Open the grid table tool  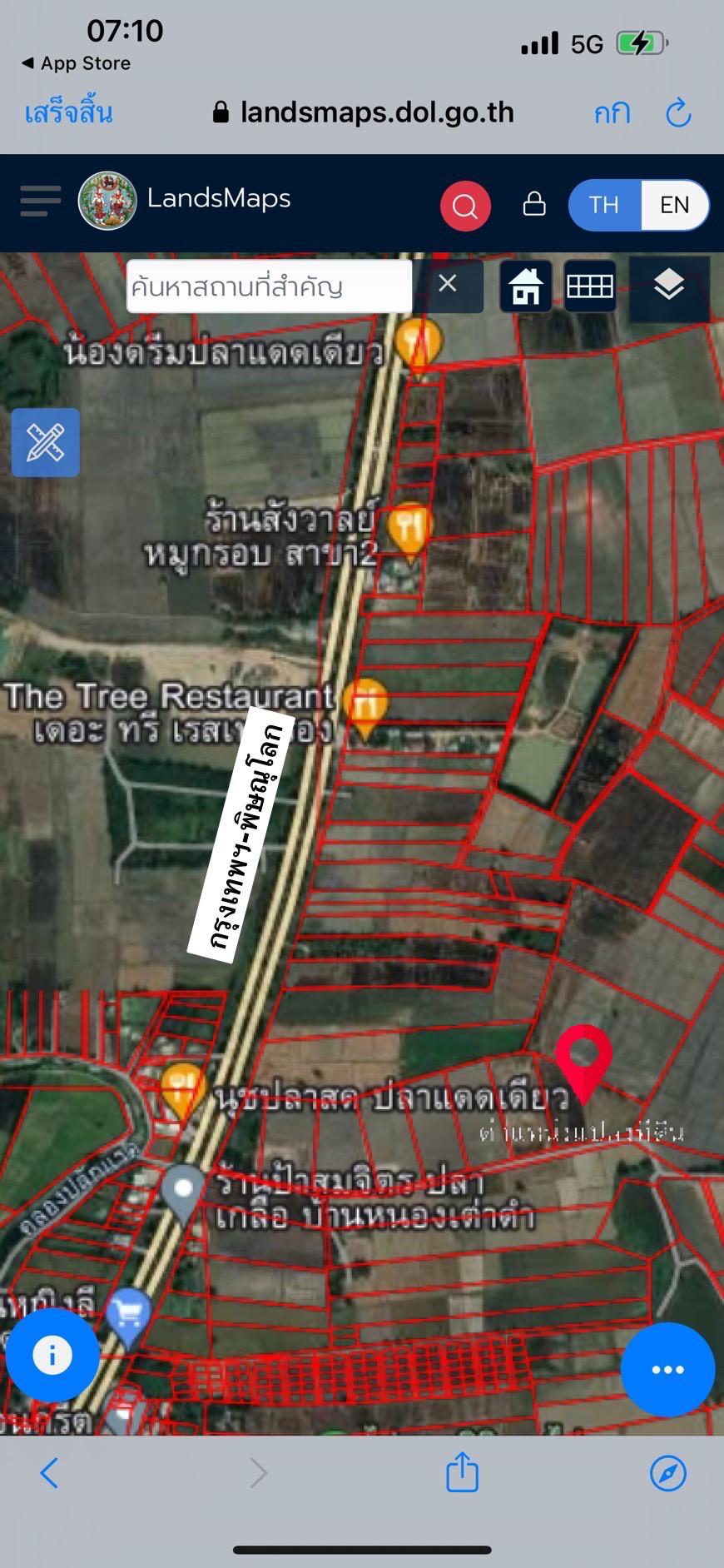tap(590, 286)
